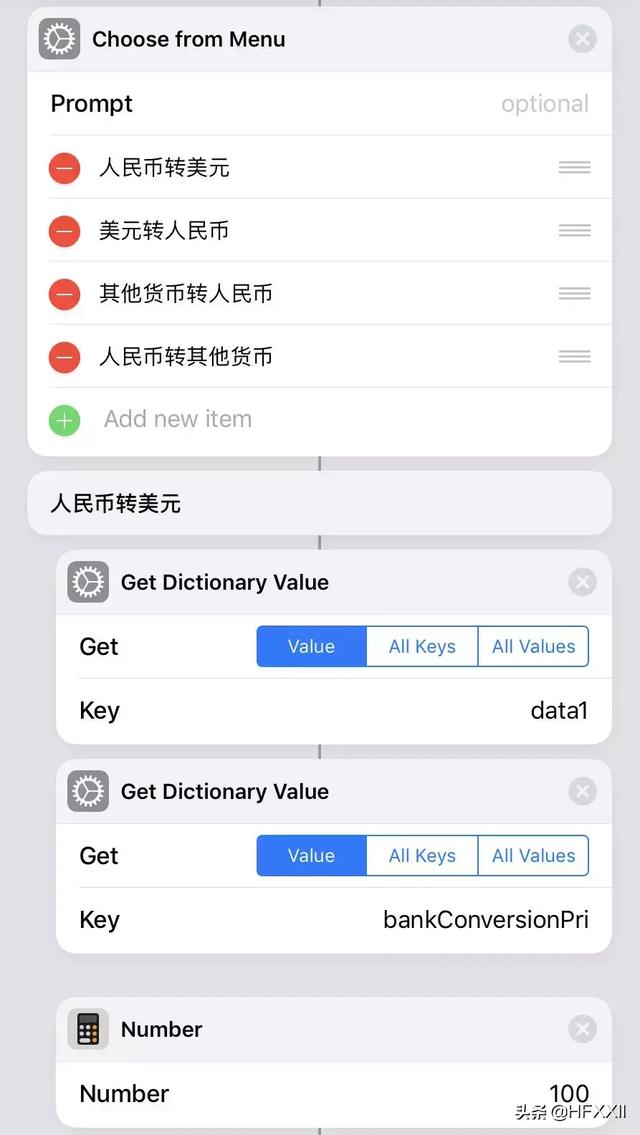This screenshot has height=1135, width=640.
Task: Remove the second Get Dictionary Value action
Action: [582, 791]
